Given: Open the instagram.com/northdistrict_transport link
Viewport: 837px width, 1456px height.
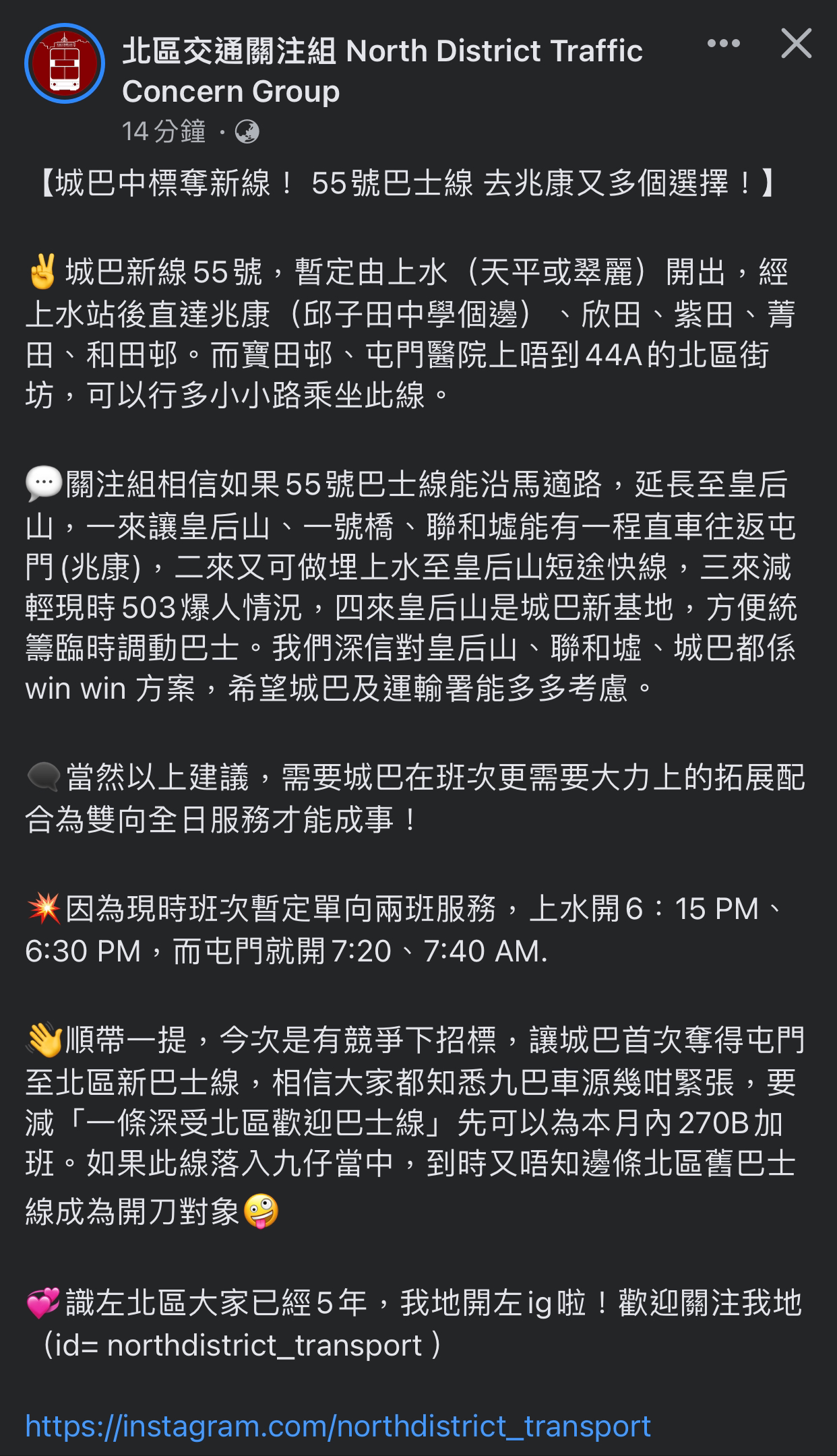Looking at the screenshot, I should pos(338,1426).
